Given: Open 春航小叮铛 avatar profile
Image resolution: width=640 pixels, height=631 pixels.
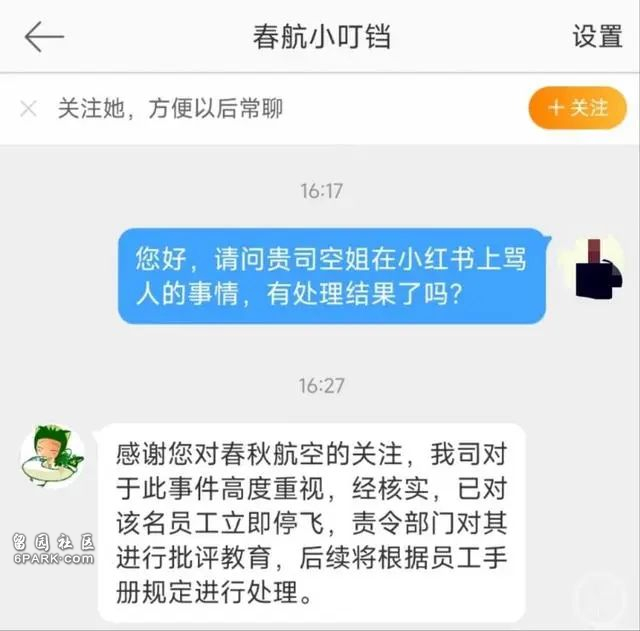Looking at the screenshot, I should click(51, 455).
